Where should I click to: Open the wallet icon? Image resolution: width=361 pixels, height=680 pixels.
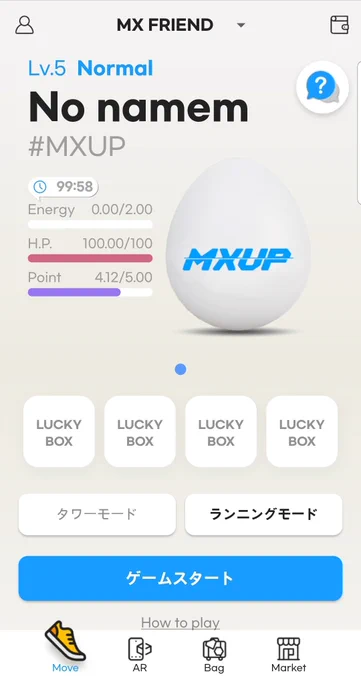tap(339, 25)
